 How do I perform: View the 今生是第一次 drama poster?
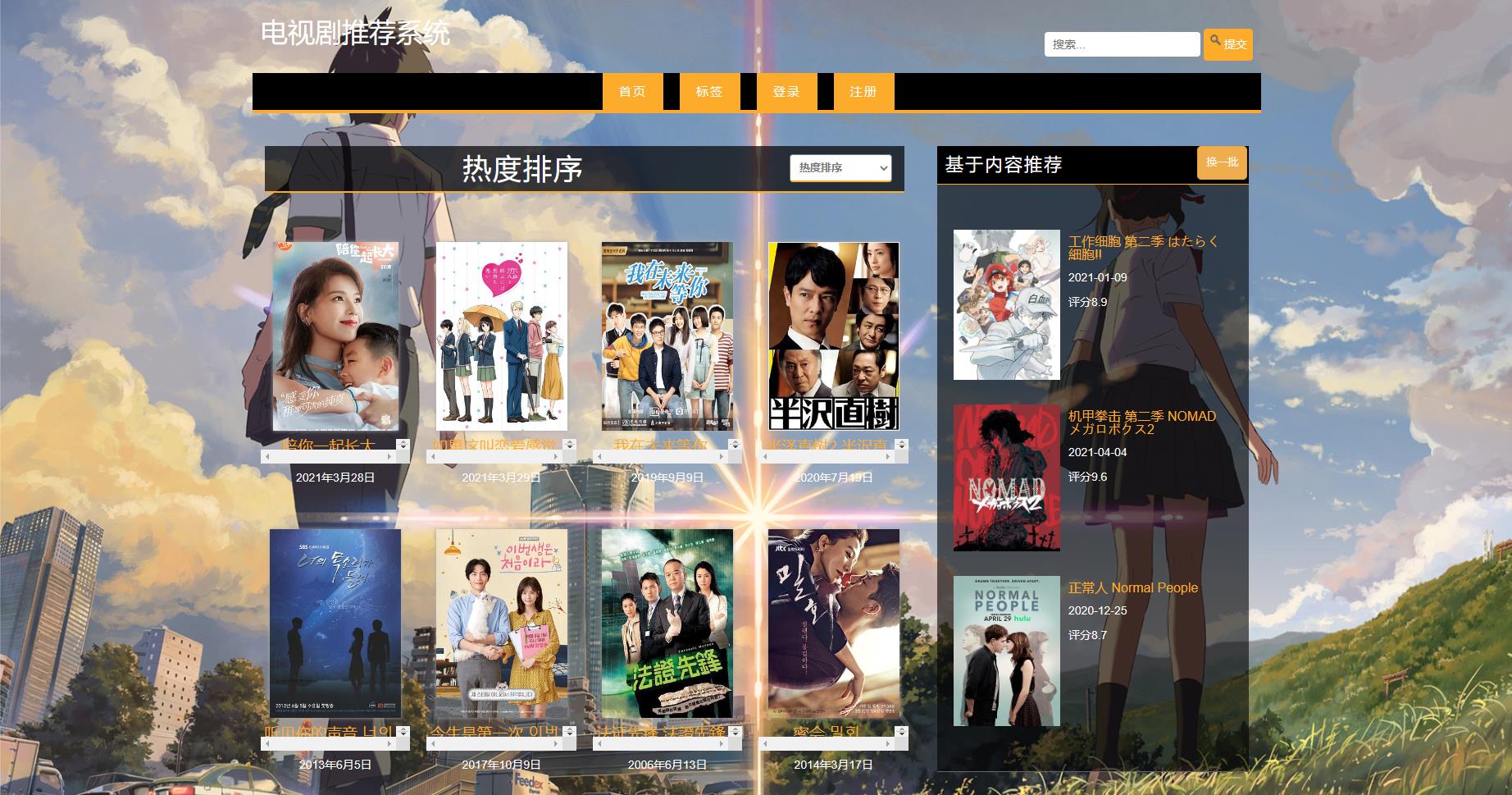(x=501, y=624)
